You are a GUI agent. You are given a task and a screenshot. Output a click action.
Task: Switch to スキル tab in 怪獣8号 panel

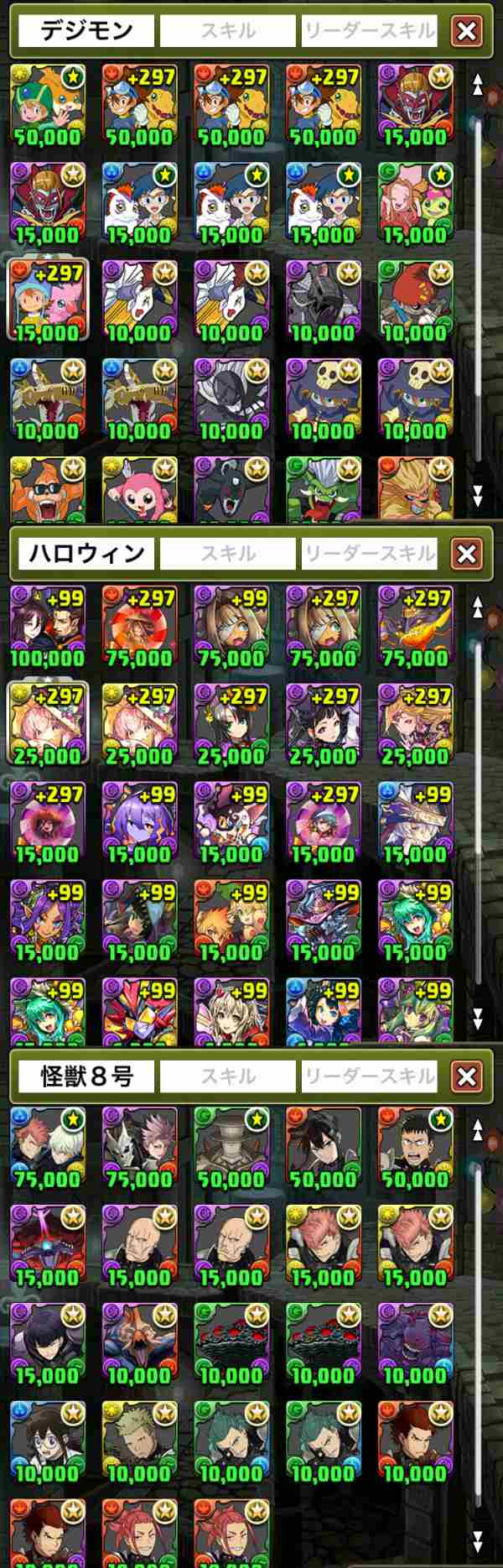coord(228,1076)
